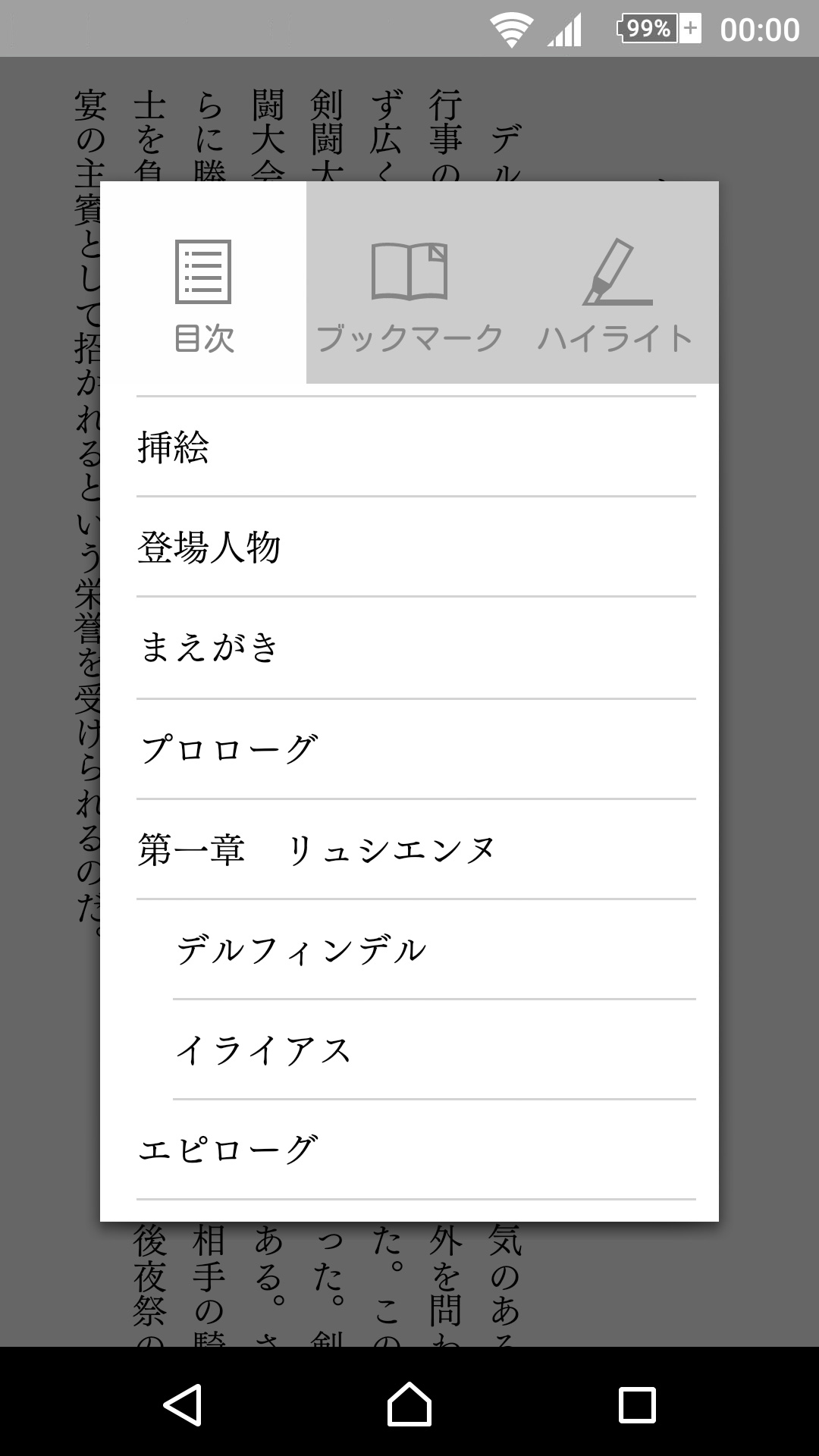Go to プロローグ
The height and width of the screenshot is (1456, 819).
coord(416,748)
